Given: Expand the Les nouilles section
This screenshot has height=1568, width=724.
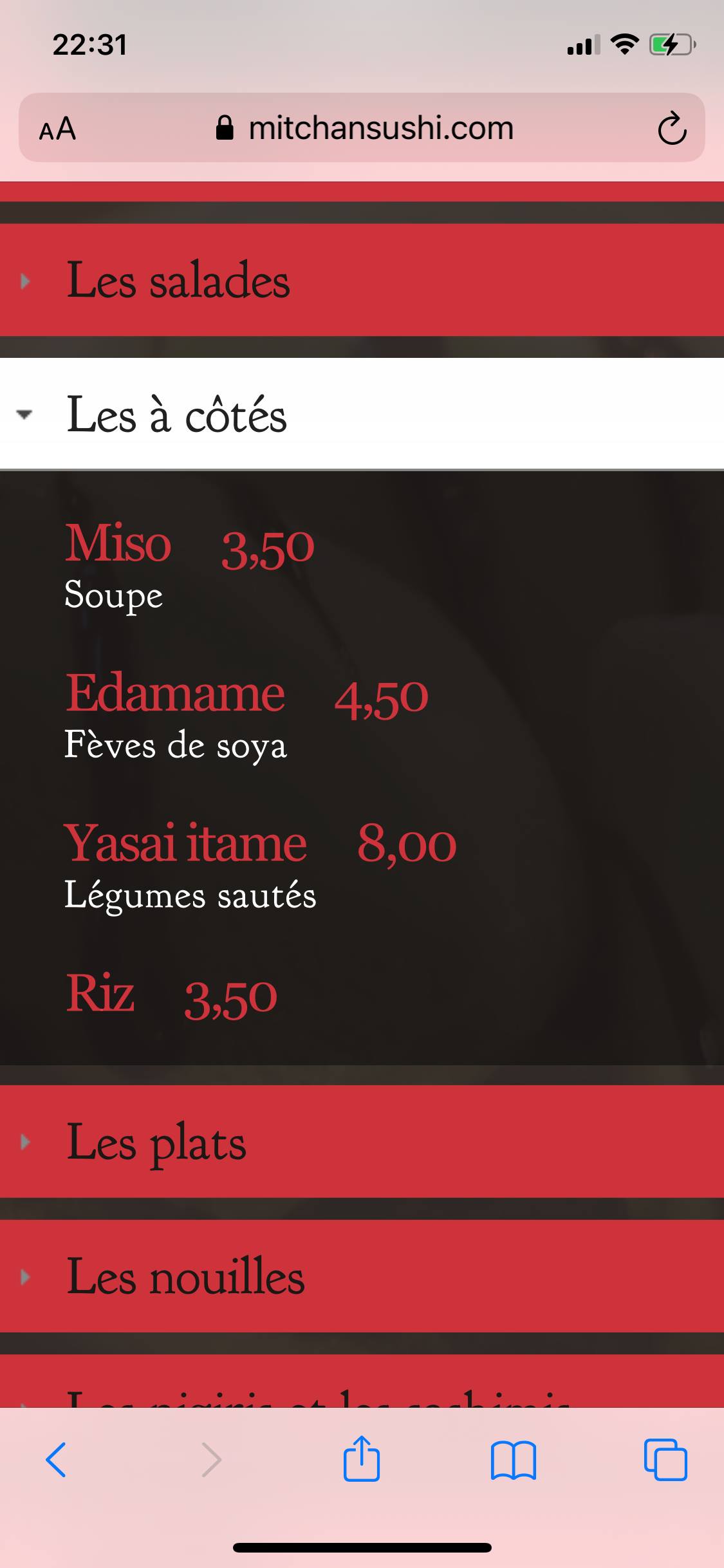Looking at the screenshot, I should 362,1276.
